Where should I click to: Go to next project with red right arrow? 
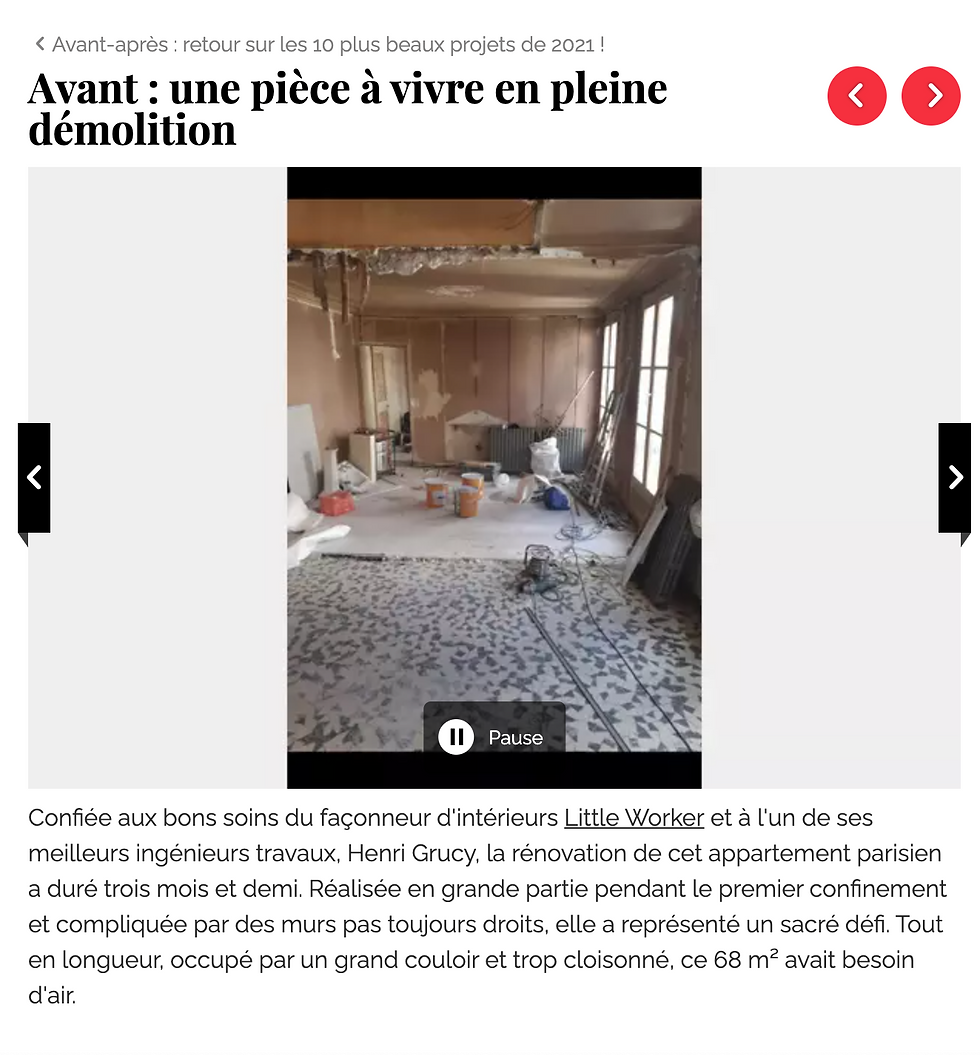(931, 96)
